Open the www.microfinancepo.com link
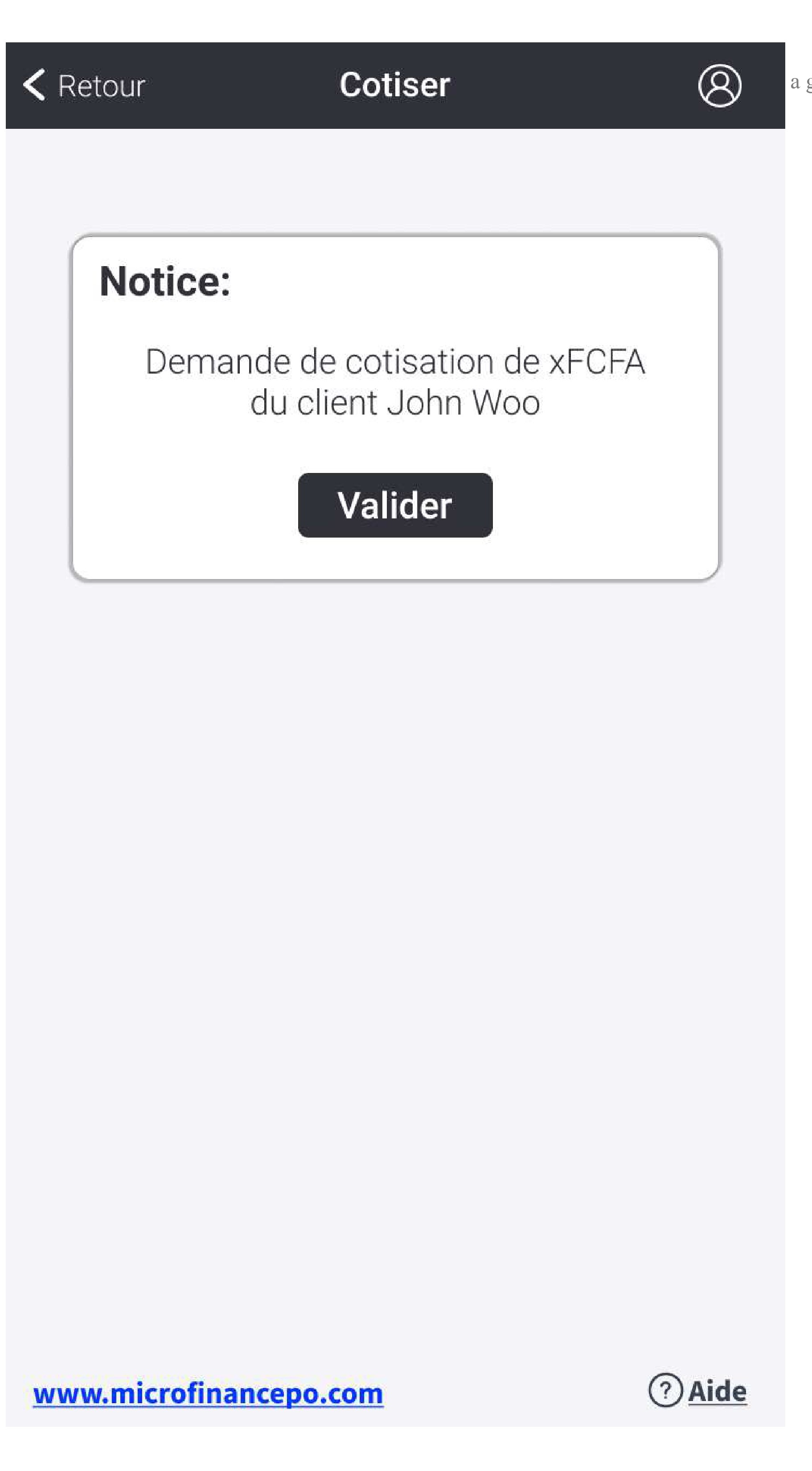 coord(208,1393)
